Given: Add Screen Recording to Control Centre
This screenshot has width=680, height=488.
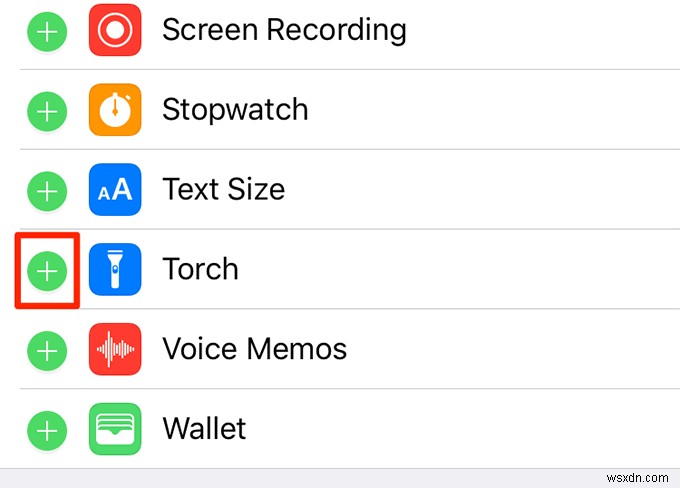Looking at the screenshot, I should coord(46,31).
